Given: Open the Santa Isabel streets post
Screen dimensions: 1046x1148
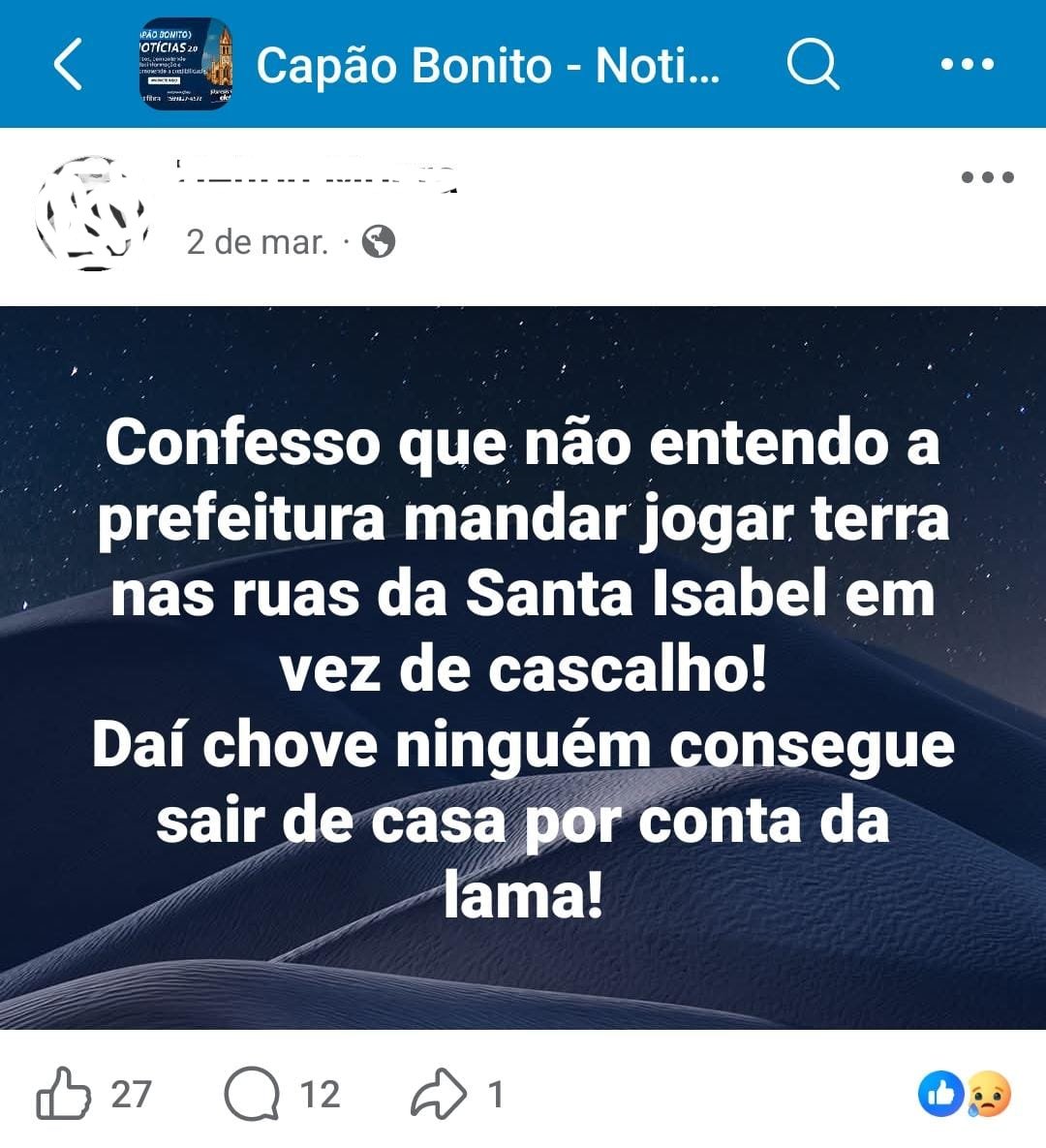Looking at the screenshot, I should (523, 667).
